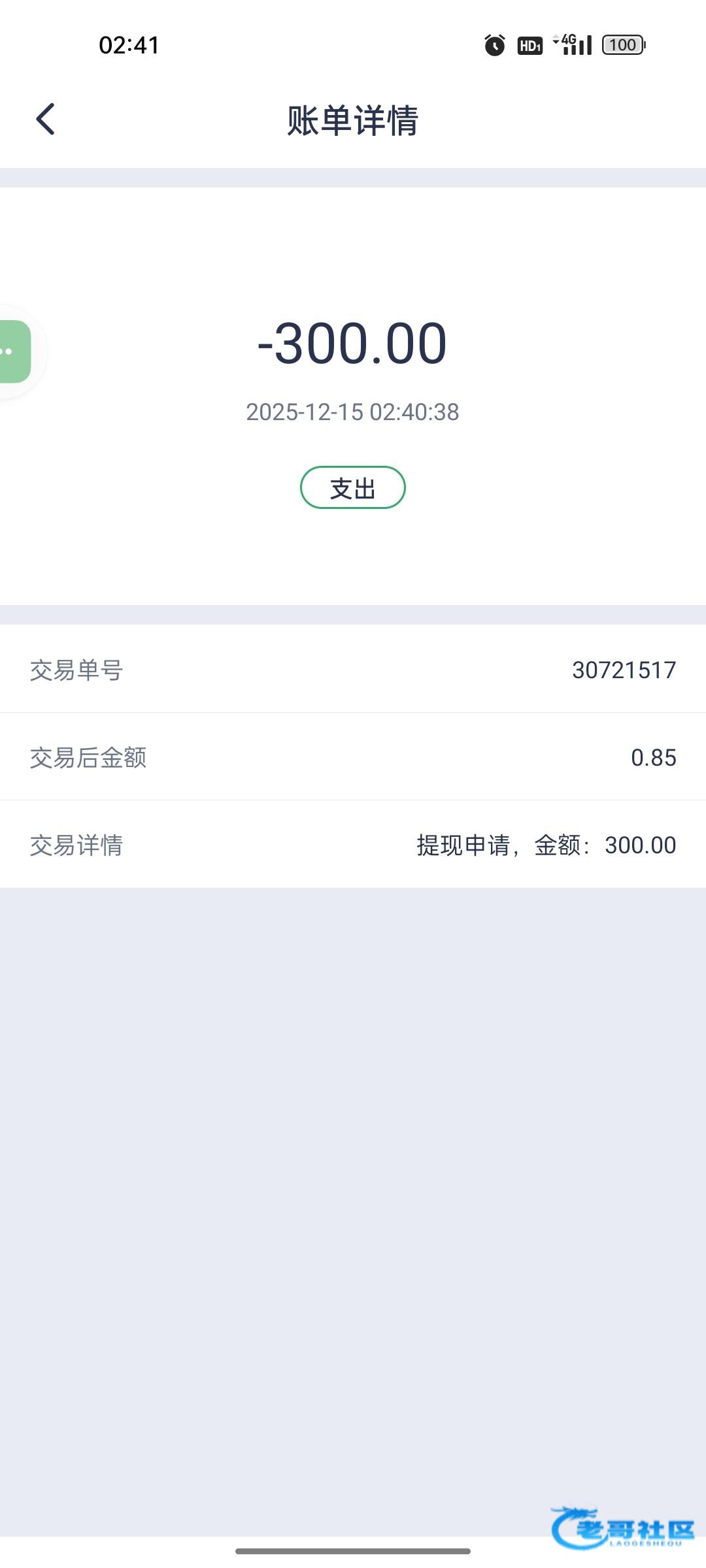Go back from the 账单详情 page
This screenshot has height=1568, width=706.
(46, 120)
